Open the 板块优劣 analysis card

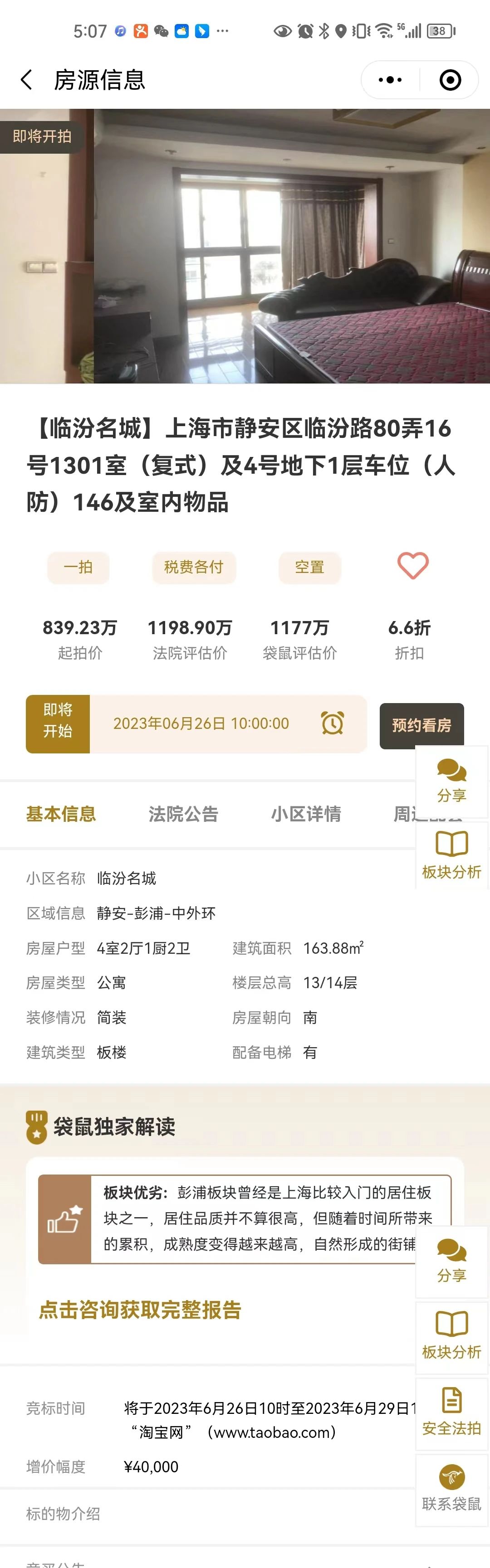click(x=244, y=1218)
